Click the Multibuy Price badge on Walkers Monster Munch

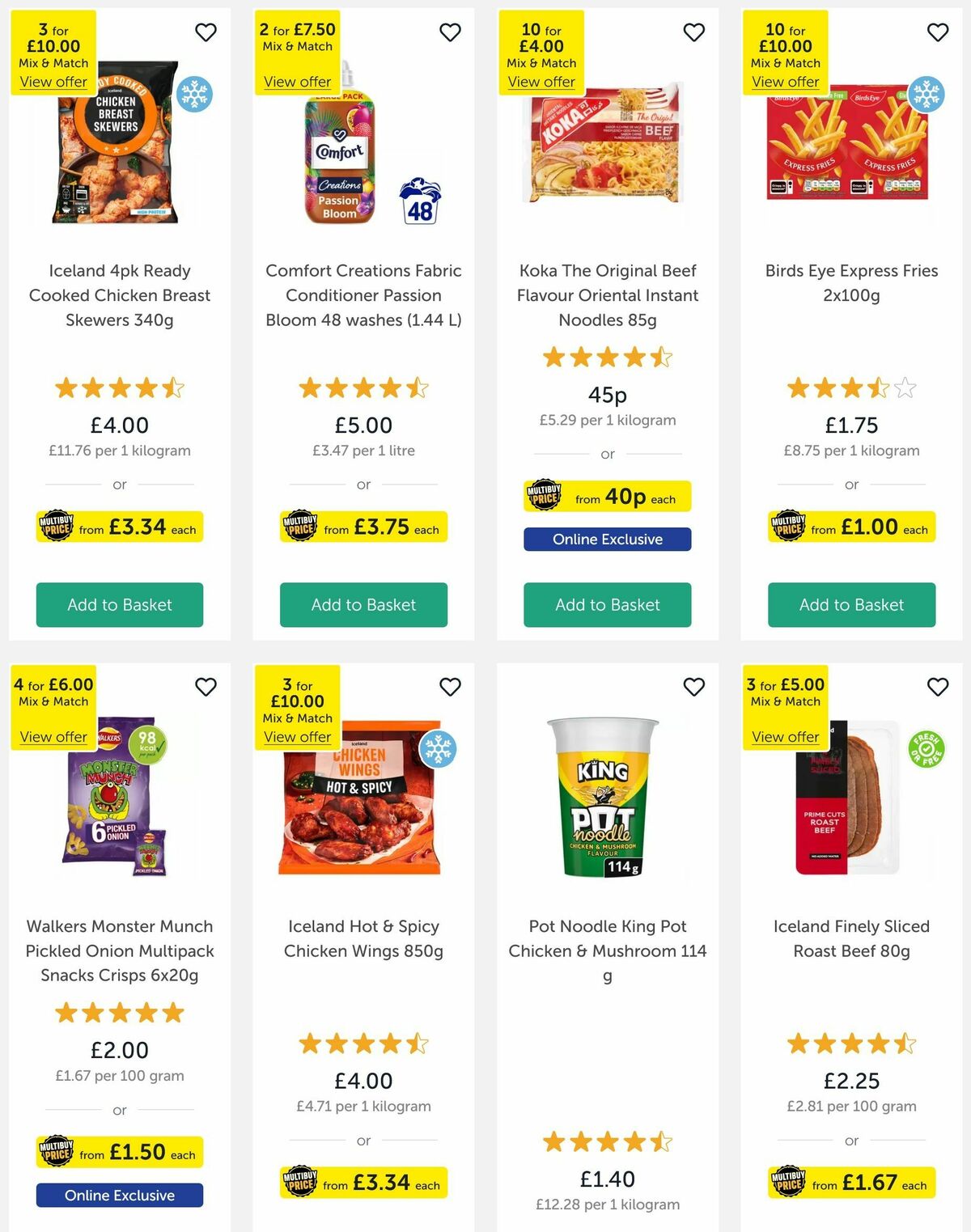[57, 1151]
